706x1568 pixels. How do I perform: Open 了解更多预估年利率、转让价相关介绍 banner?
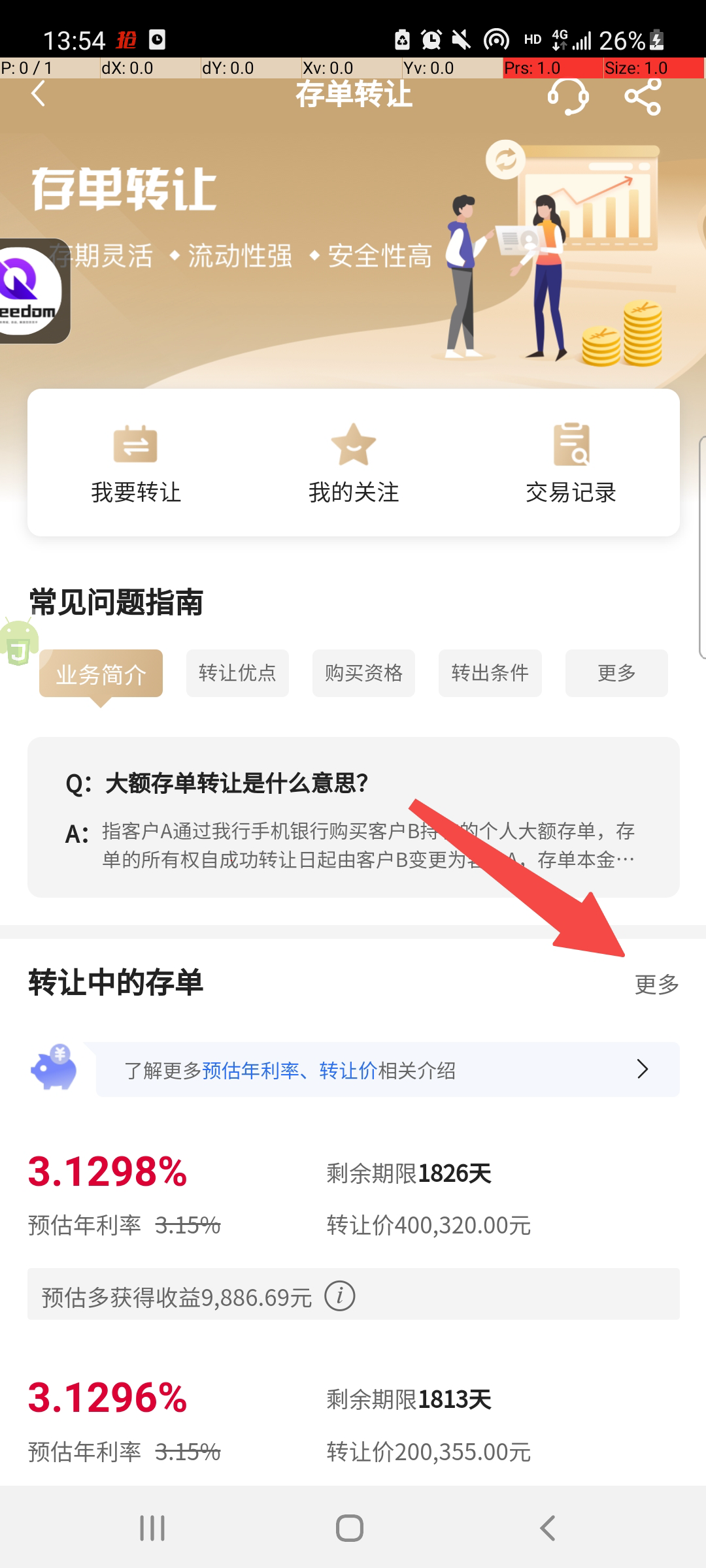387,1070
